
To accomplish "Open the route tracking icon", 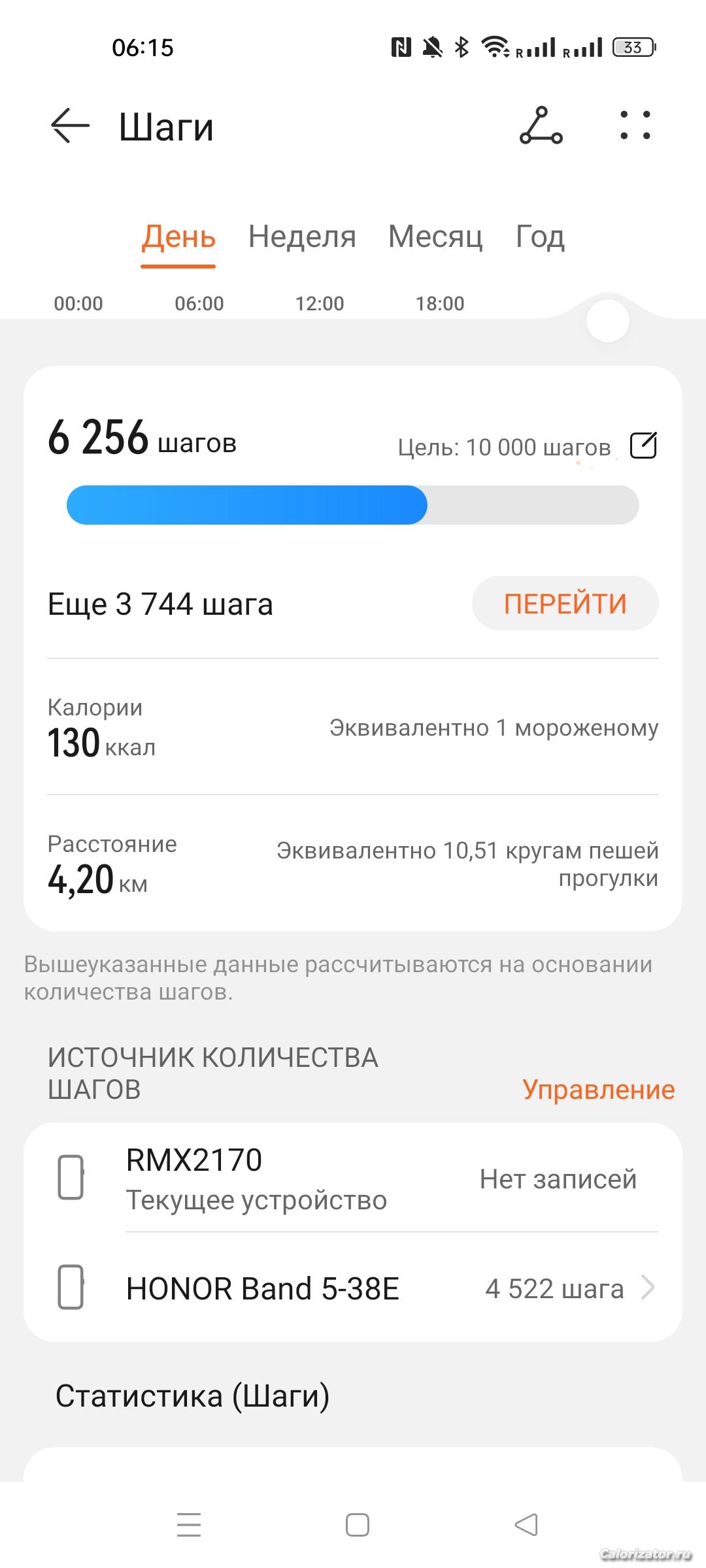I will click(x=541, y=125).
